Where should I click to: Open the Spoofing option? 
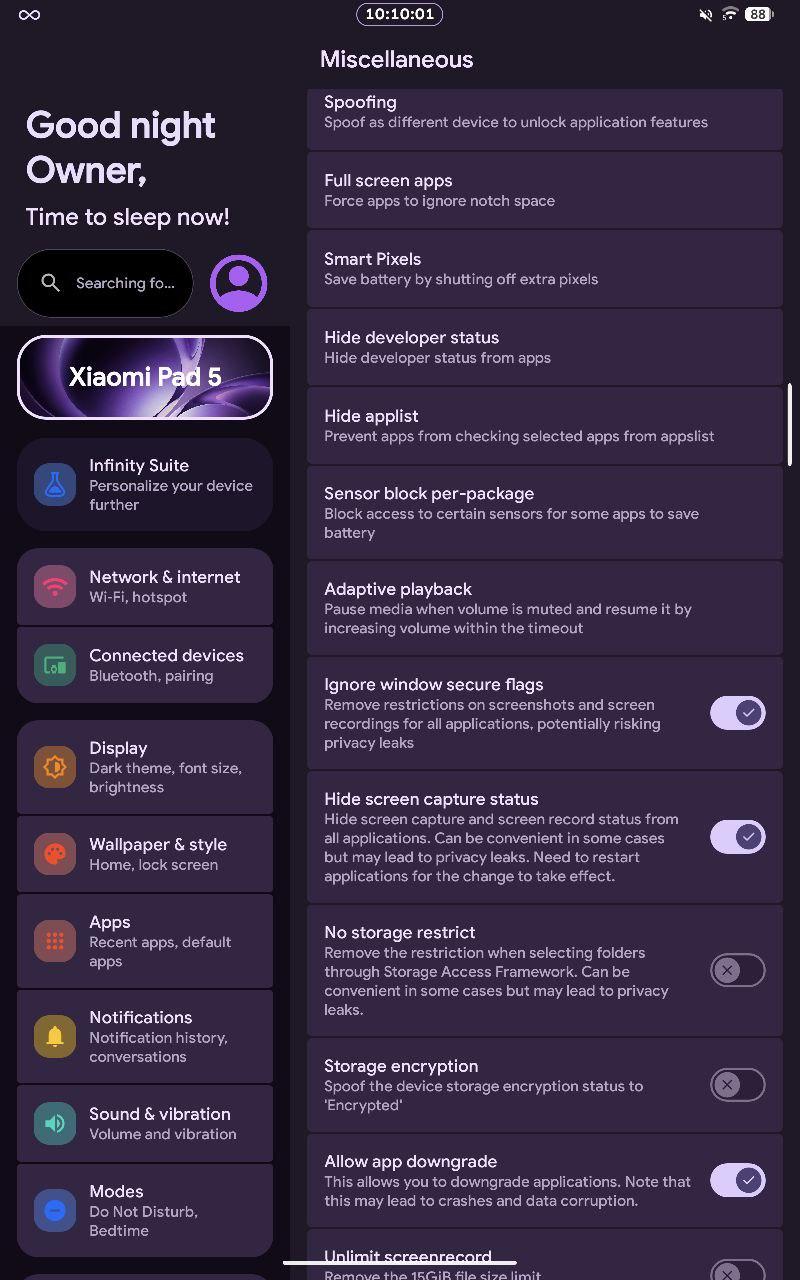[x=544, y=112]
